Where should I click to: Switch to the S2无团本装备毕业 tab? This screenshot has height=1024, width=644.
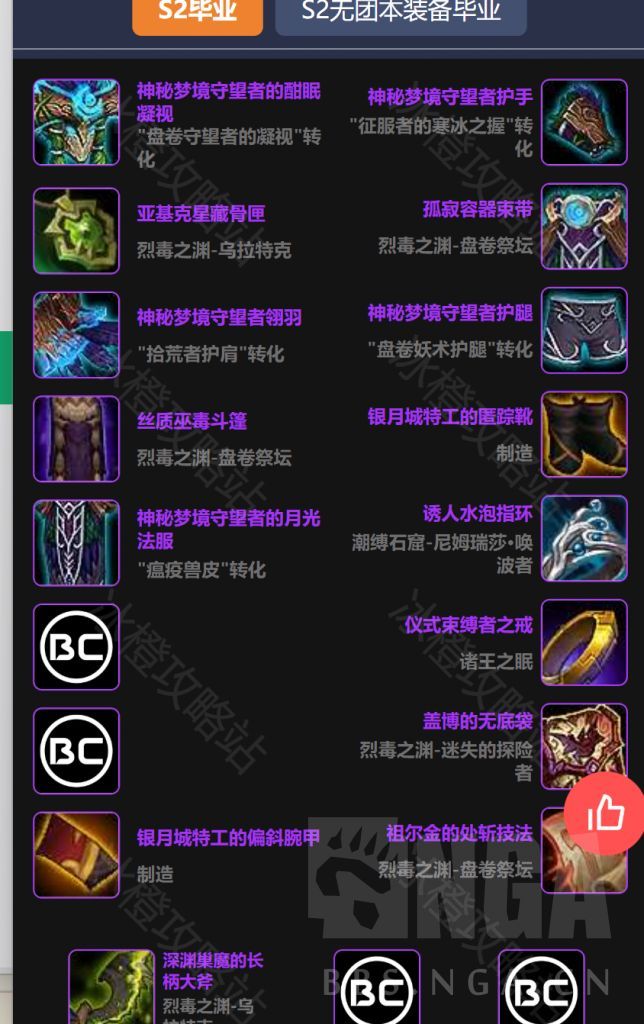coord(400,14)
